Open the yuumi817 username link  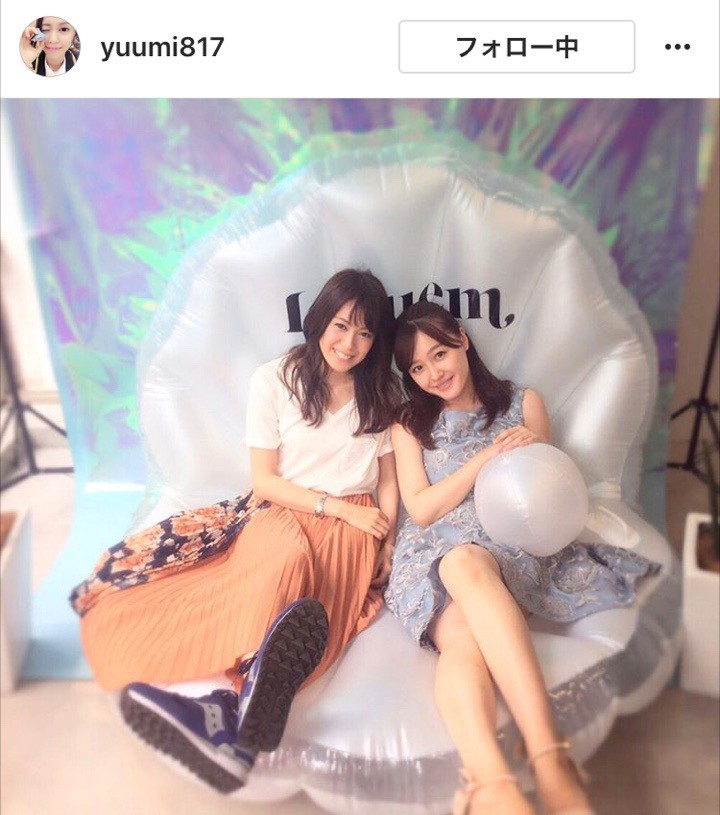coord(162,47)
